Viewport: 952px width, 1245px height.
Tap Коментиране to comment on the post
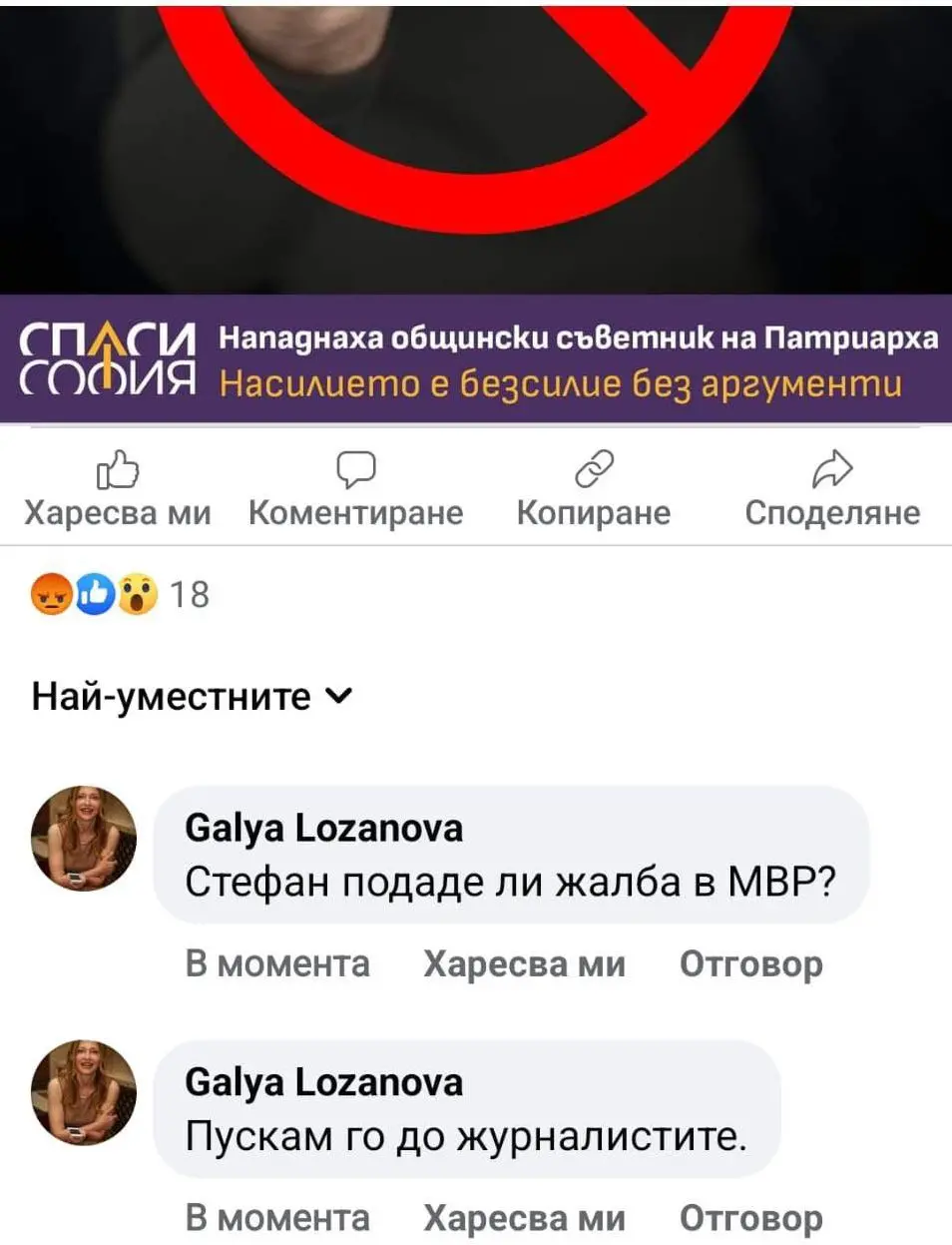[355, 488]
